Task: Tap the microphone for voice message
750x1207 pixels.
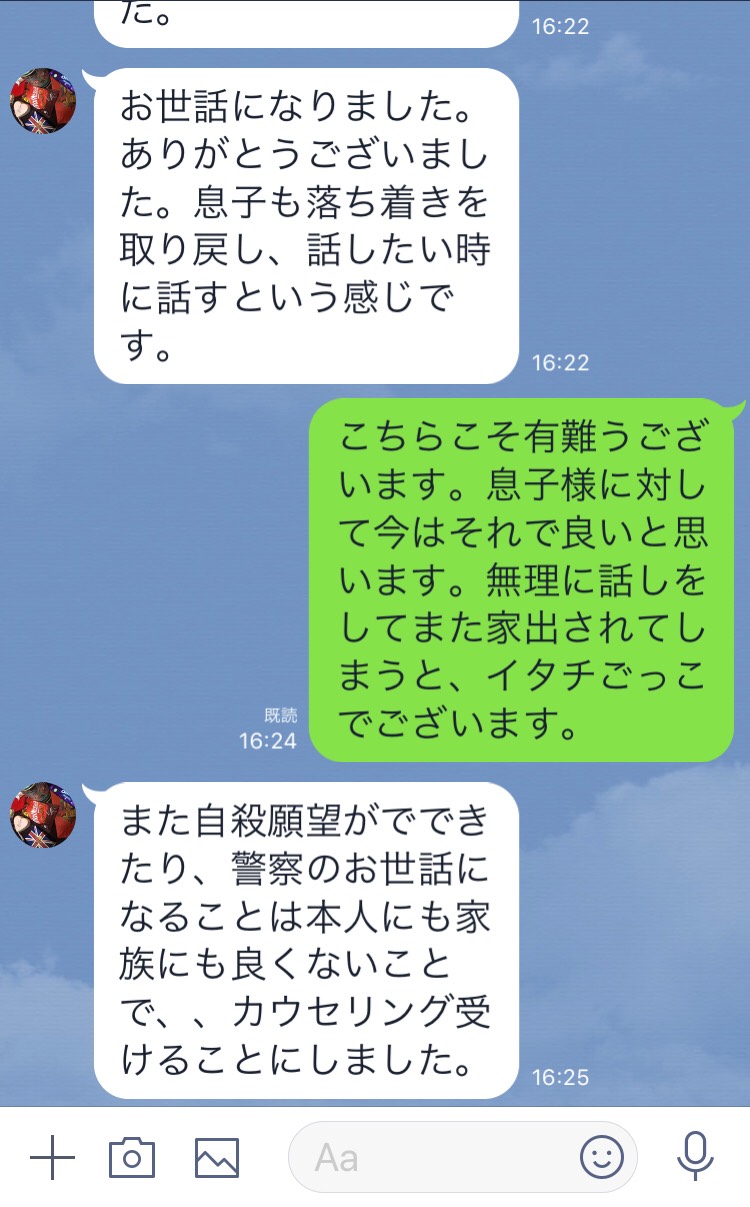Action: pyautogui.click(x=694, y=1157)
